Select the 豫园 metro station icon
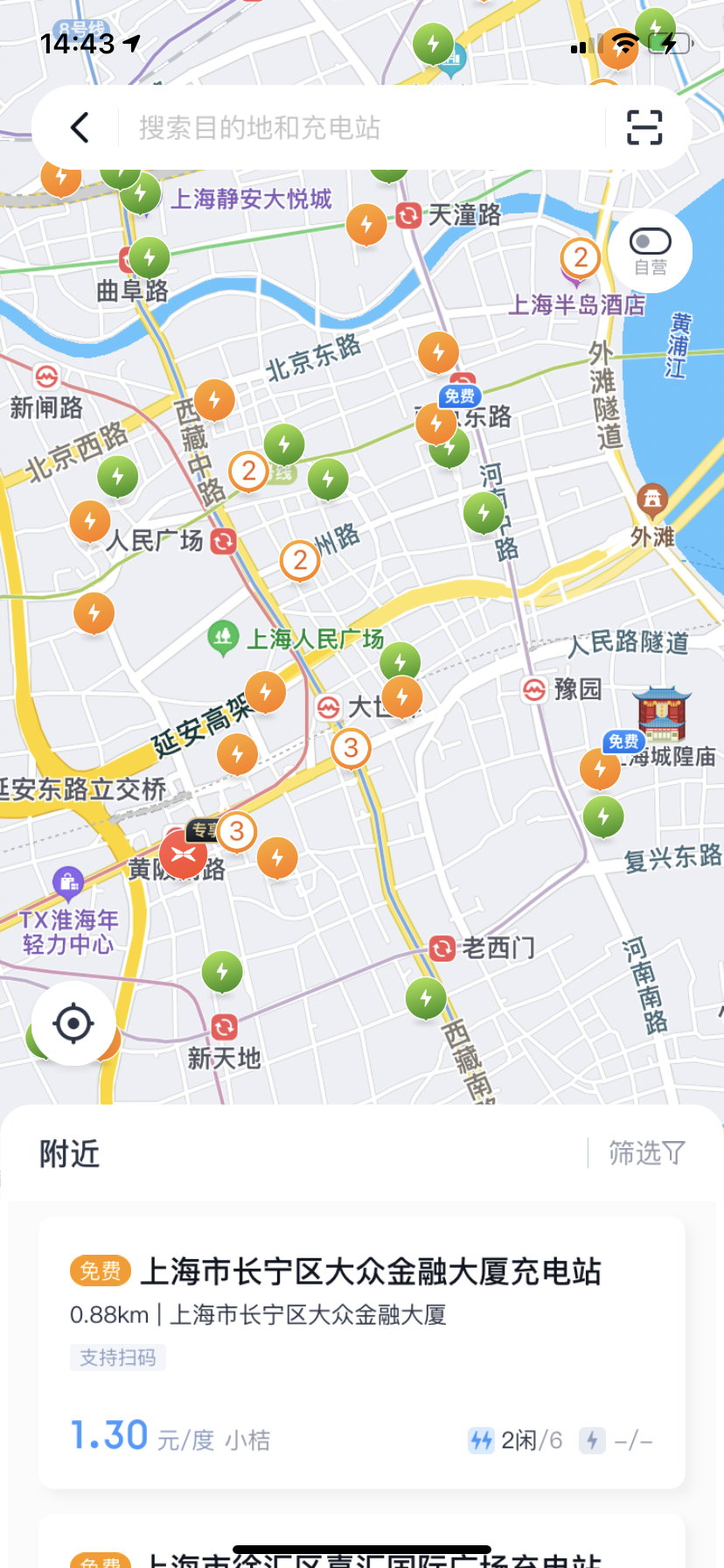Screen dimensions: 724x1568 [x=533, y=688]
